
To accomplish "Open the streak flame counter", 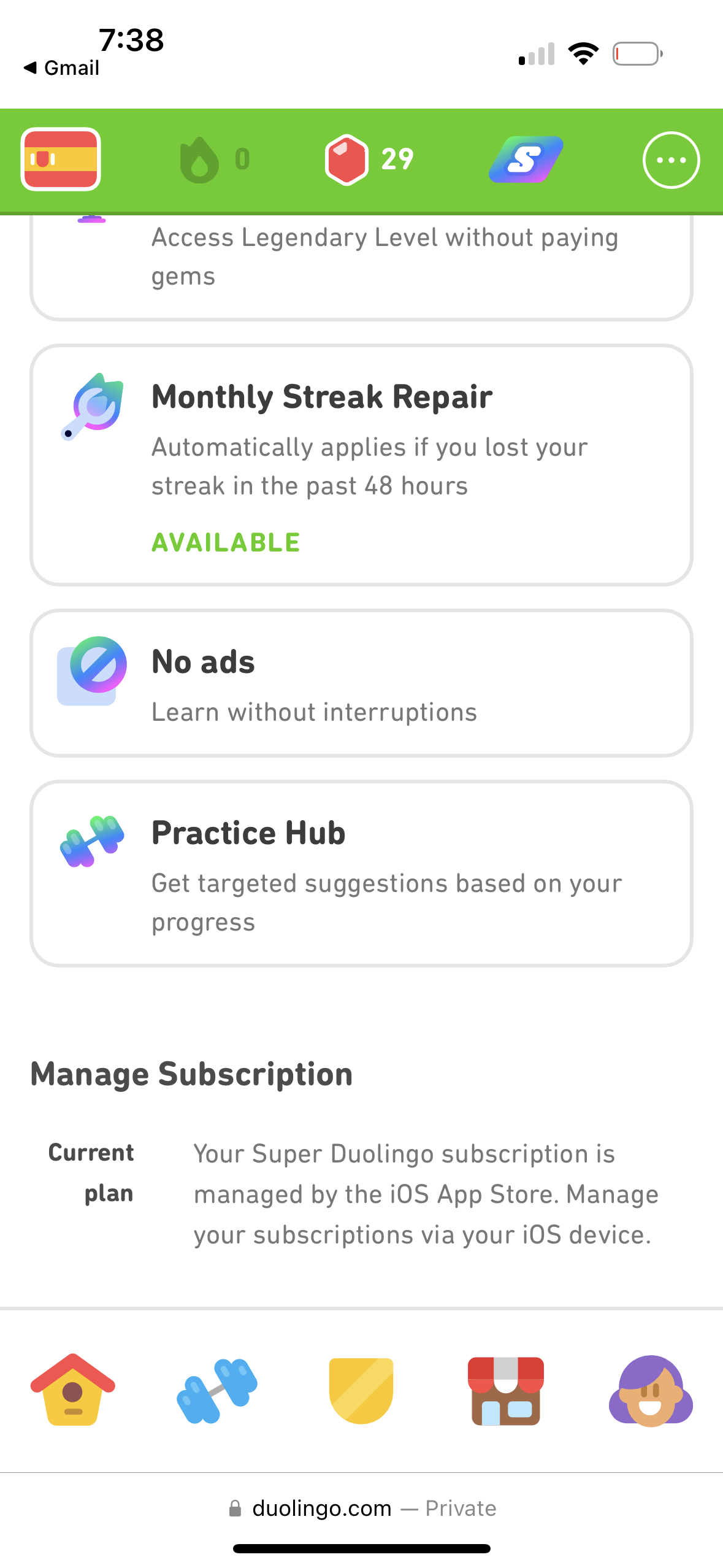I will [x=214, y=159].
